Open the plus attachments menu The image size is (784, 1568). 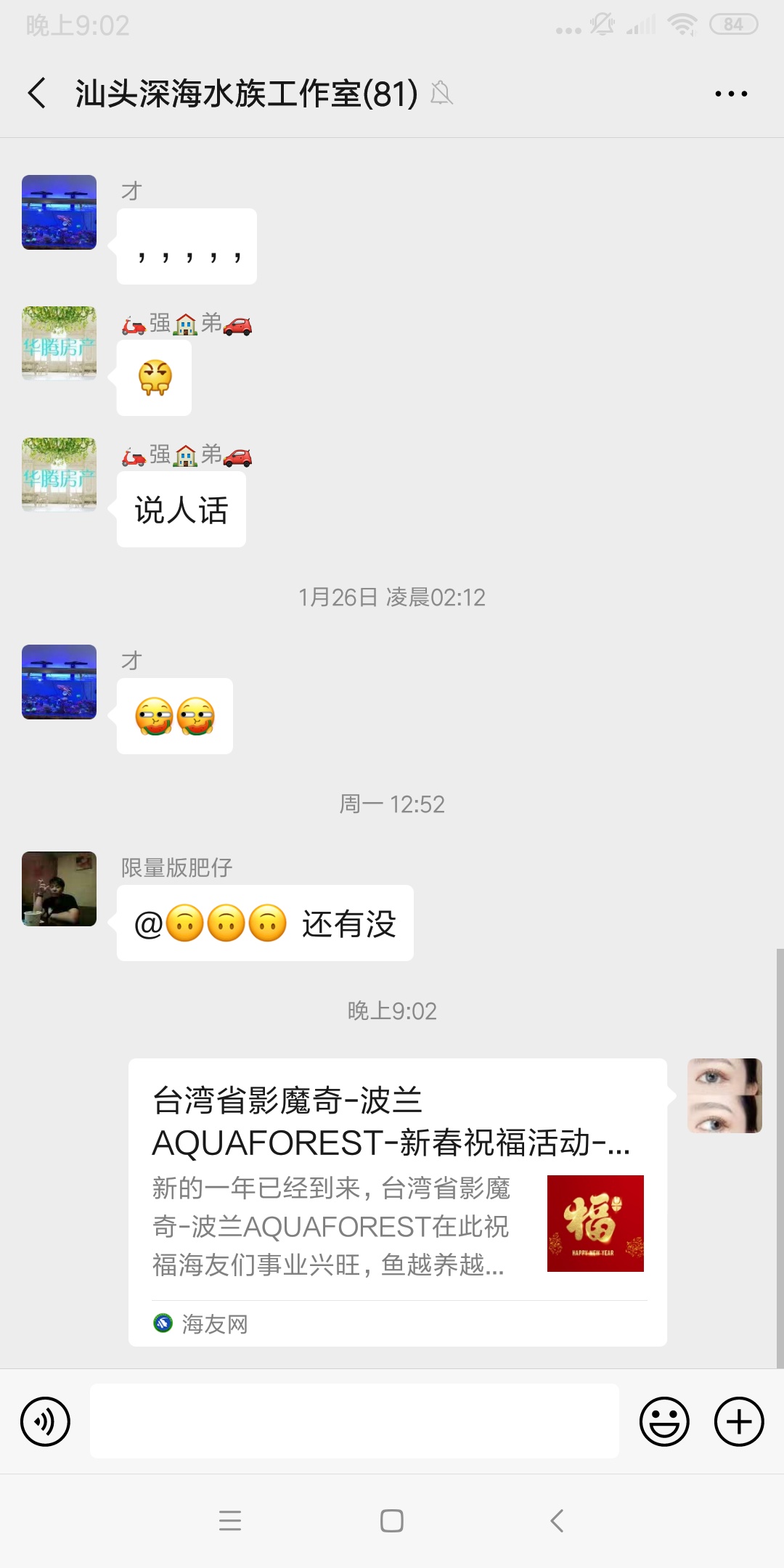pos(739,1421)
